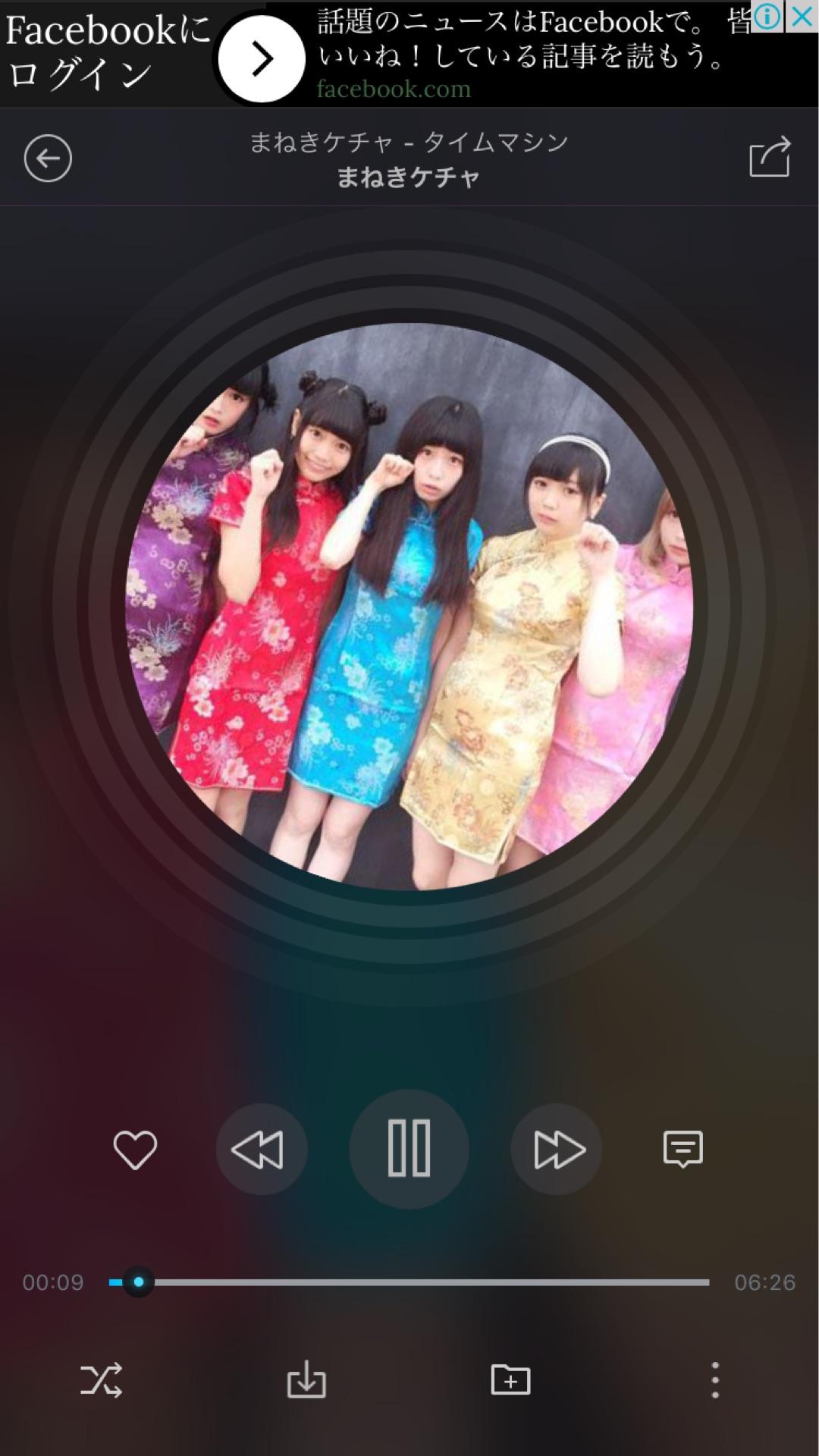Viewport: 819px width, 1456px height.
Task: Go back from the player screen
Action: 48,158
